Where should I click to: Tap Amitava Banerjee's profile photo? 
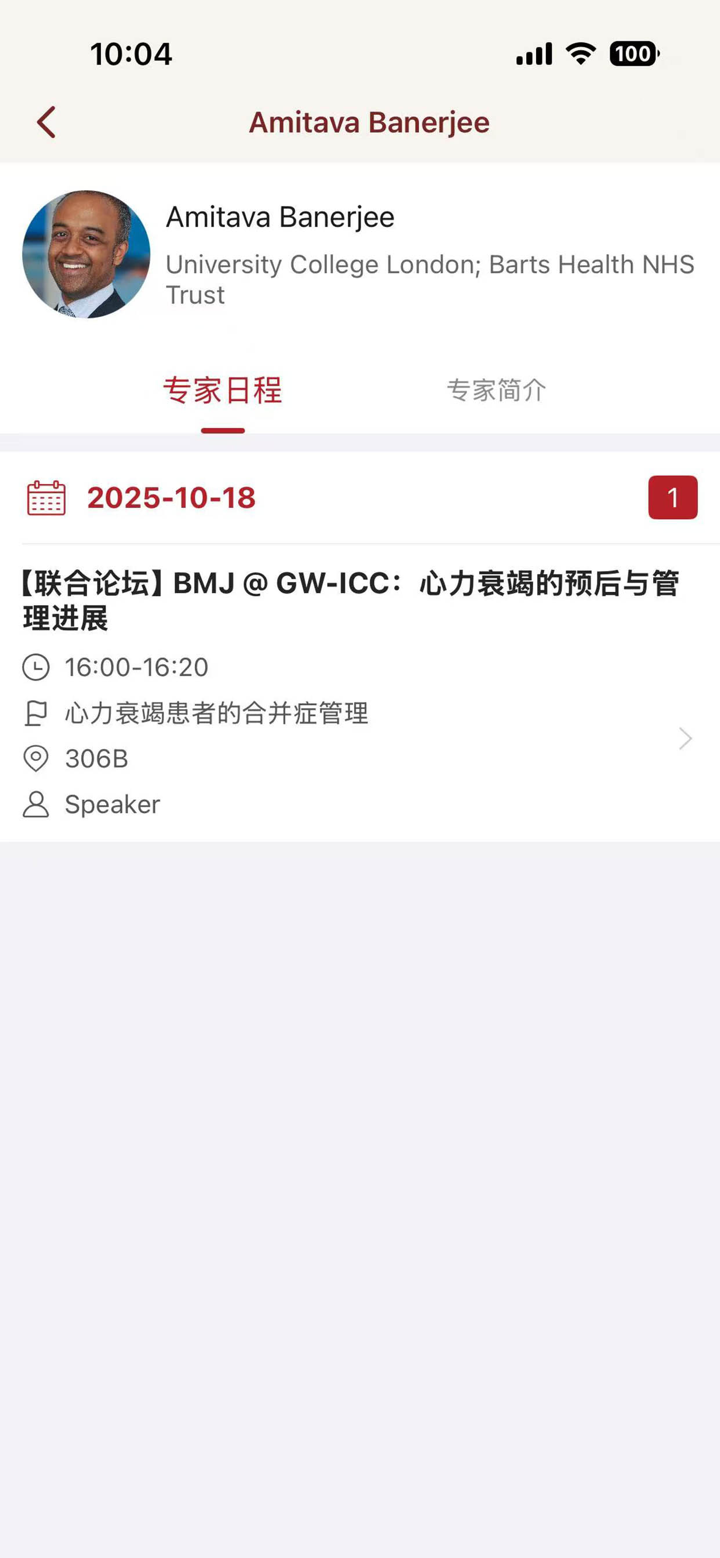pos(86,254)
